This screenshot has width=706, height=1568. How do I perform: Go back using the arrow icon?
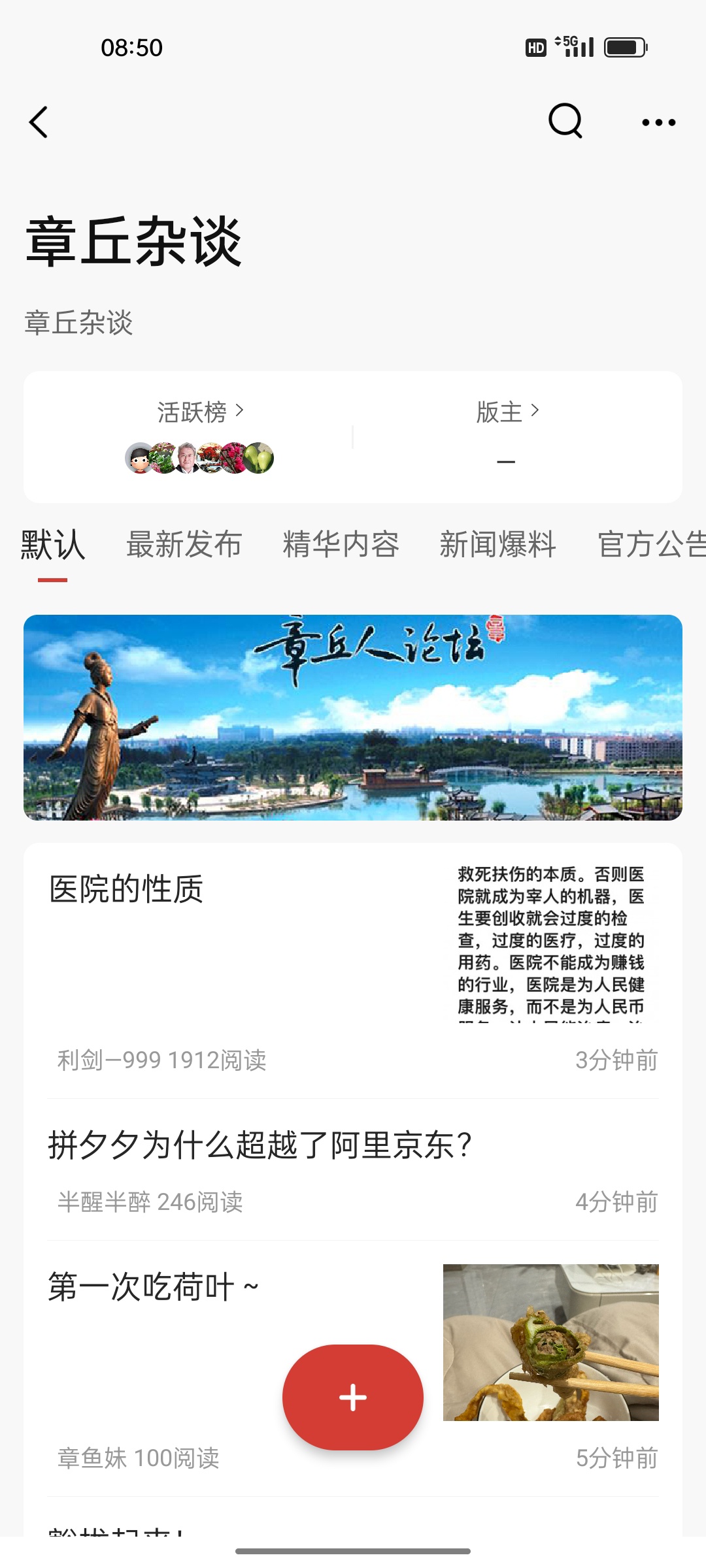(x=39, y=122)
